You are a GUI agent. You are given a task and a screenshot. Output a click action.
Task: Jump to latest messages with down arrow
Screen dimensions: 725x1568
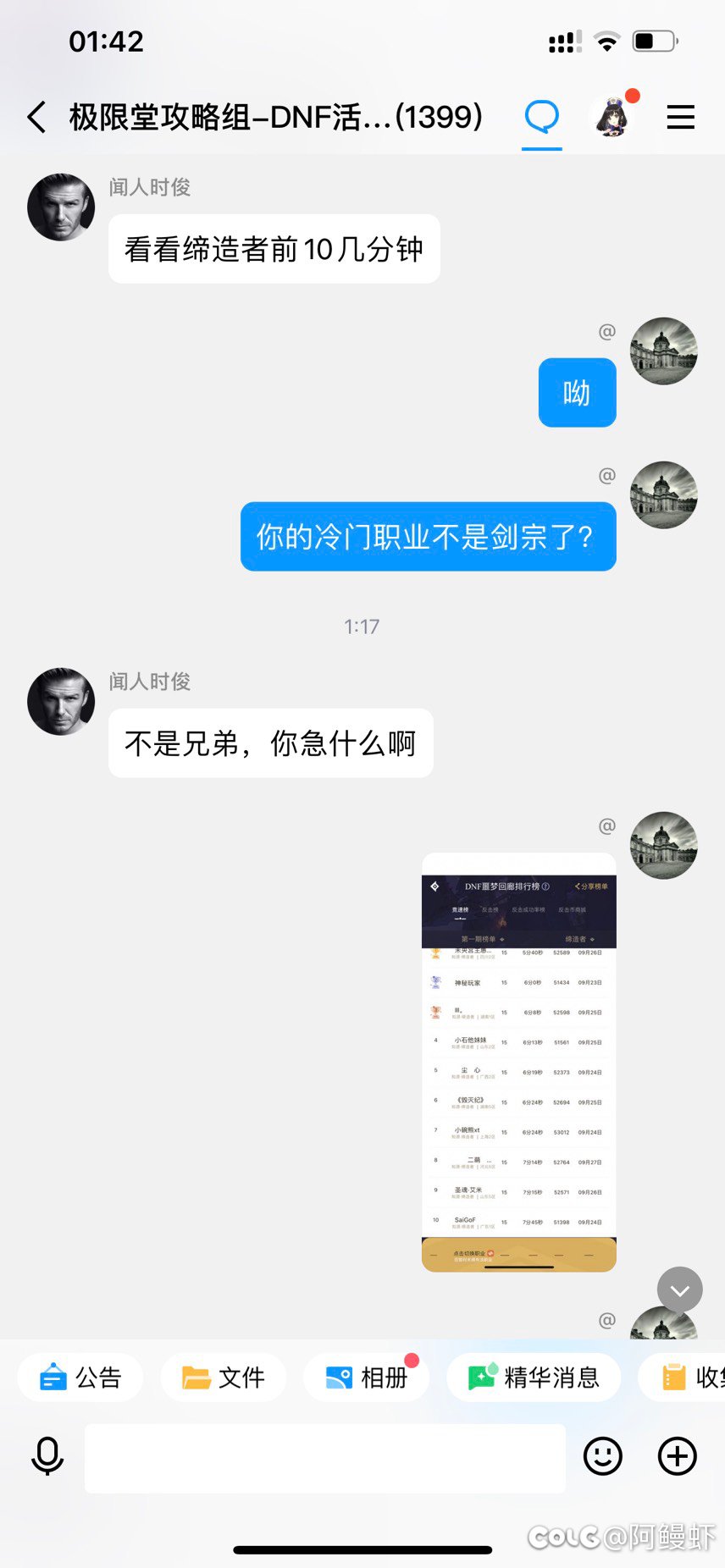[x=679, y=1289]
